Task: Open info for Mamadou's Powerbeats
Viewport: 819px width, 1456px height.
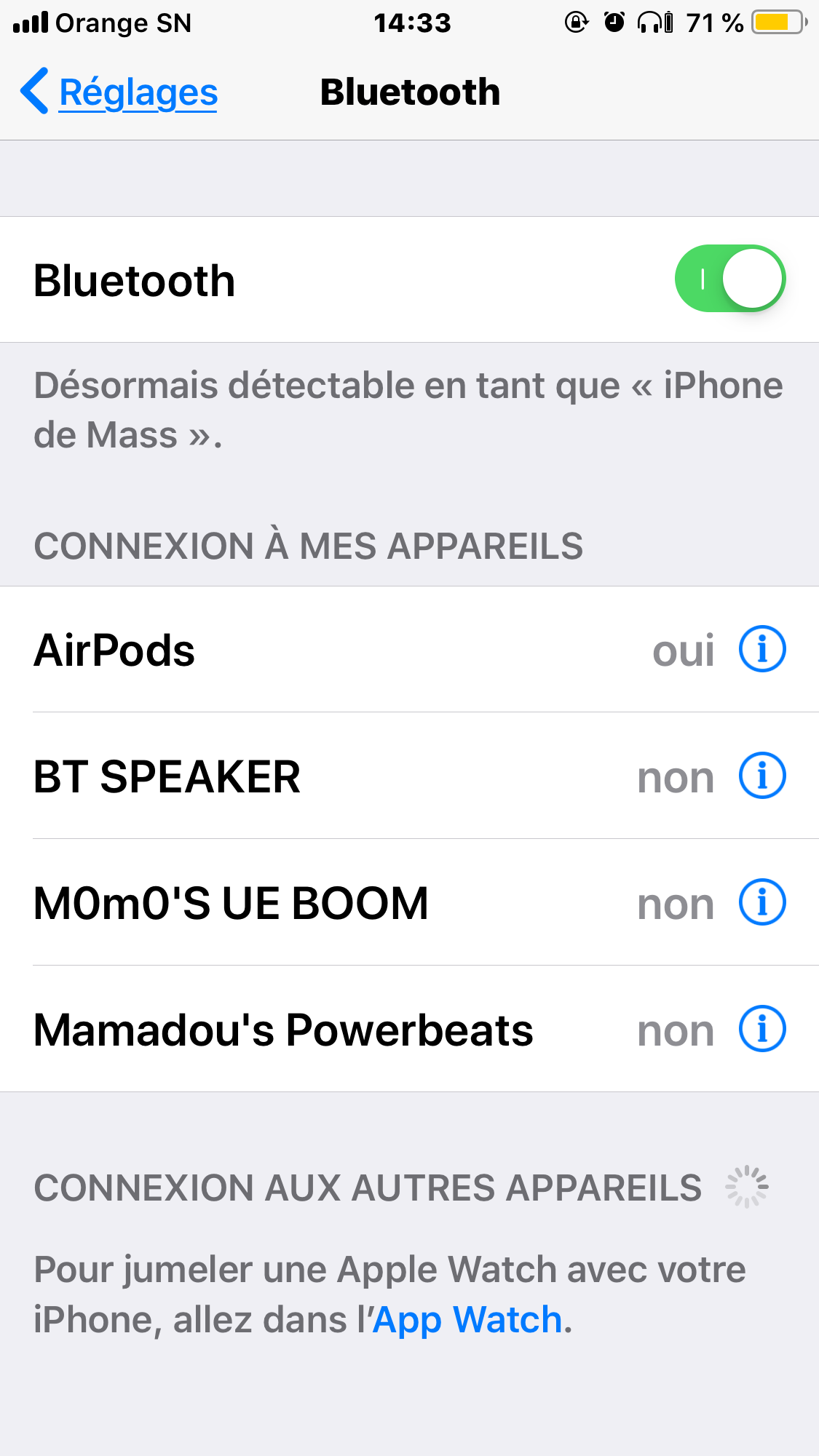Action: [x=762, y=1029]
